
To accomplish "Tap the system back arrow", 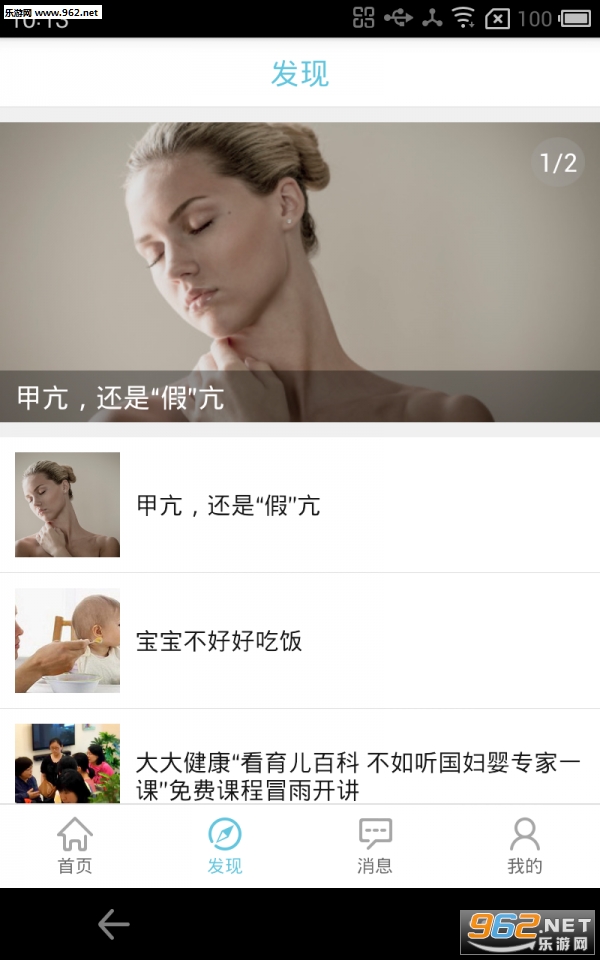I will pos(114,925).
